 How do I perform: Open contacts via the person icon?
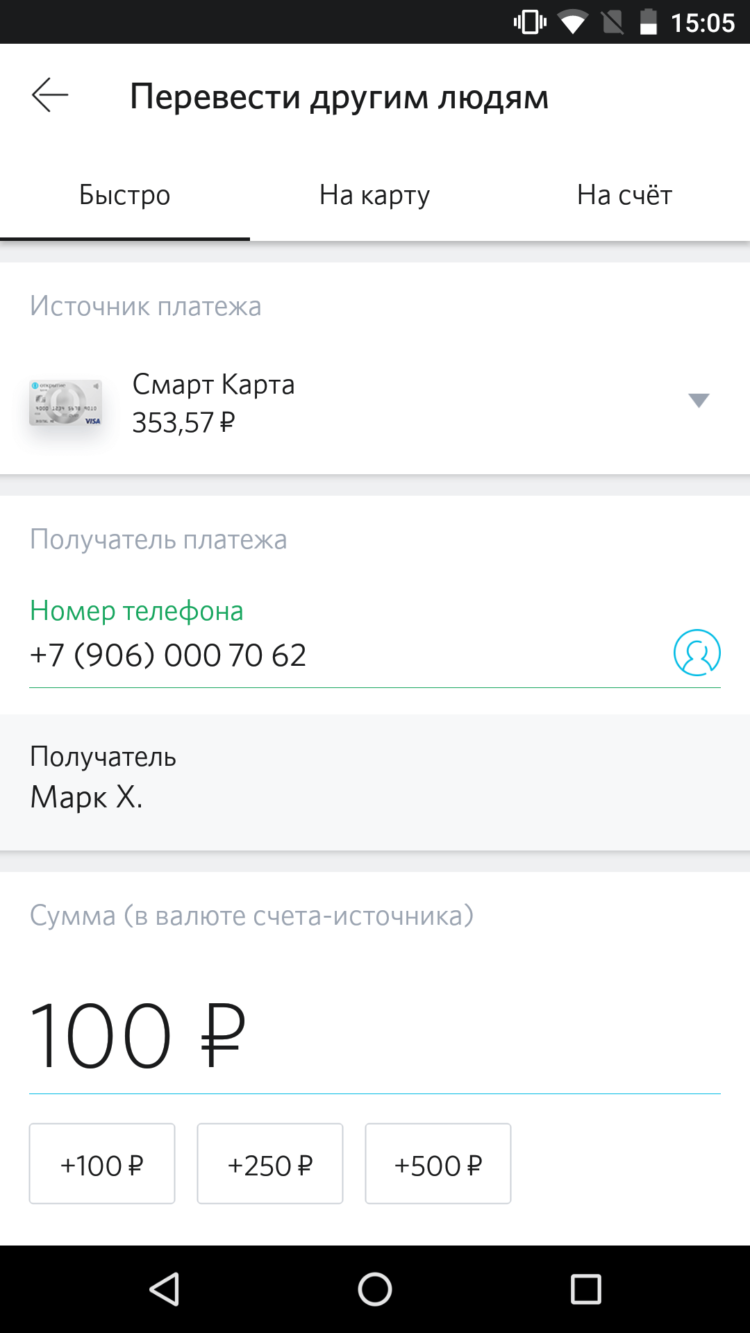(697, 653)
